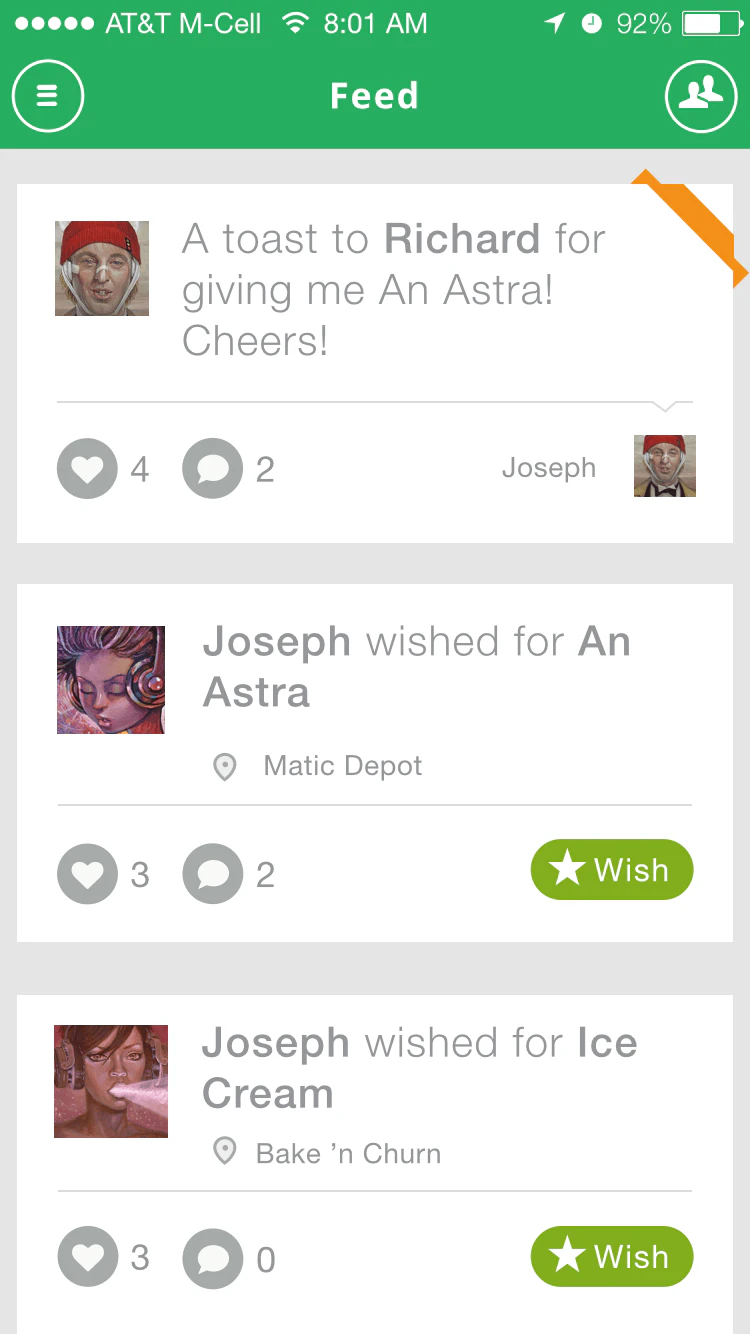This screenshot has height=1334, width=750.
Task: Comment on Joseph's An Astra wish
Action: pos(213,875)
